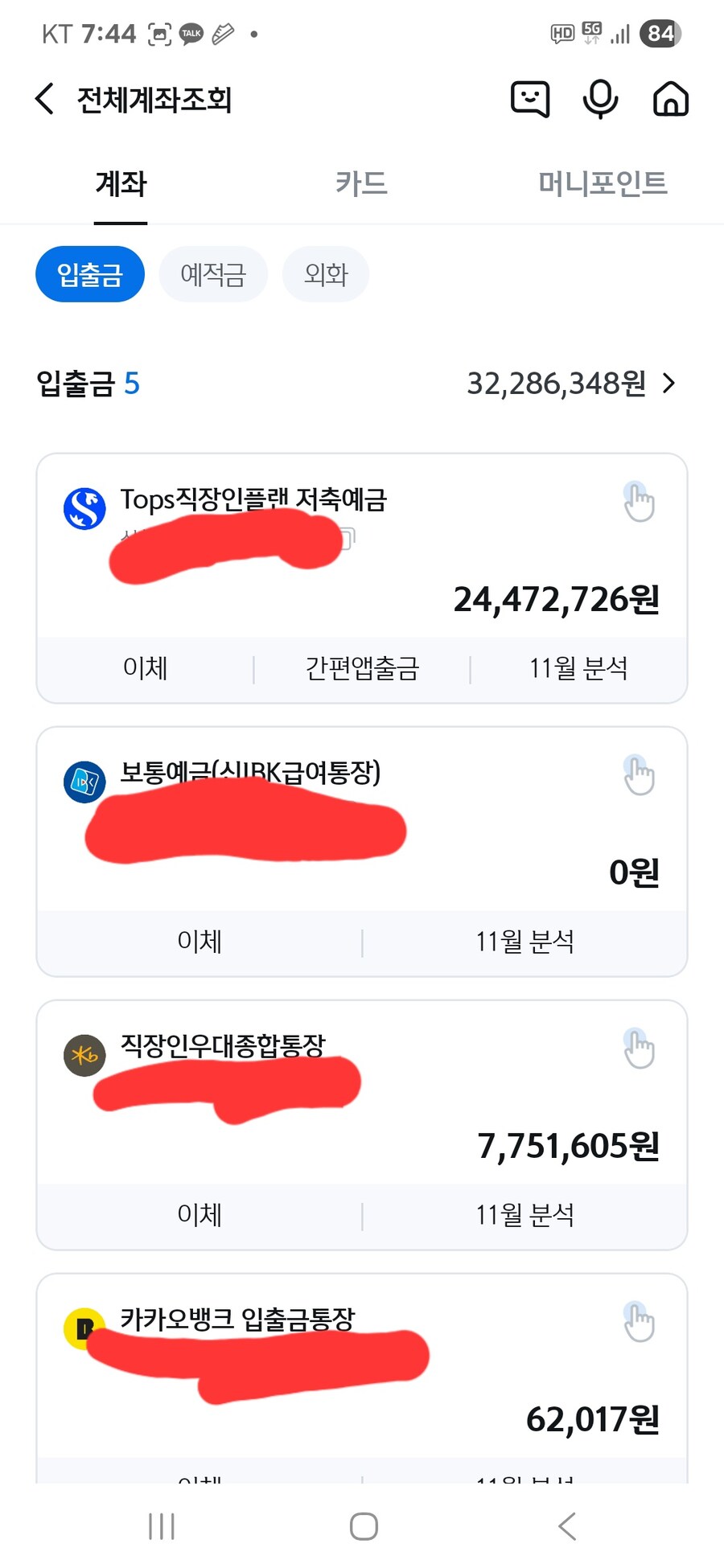Open the system recent apps button
This screenshot has width=724, height=1568.
pos(162,1526)
